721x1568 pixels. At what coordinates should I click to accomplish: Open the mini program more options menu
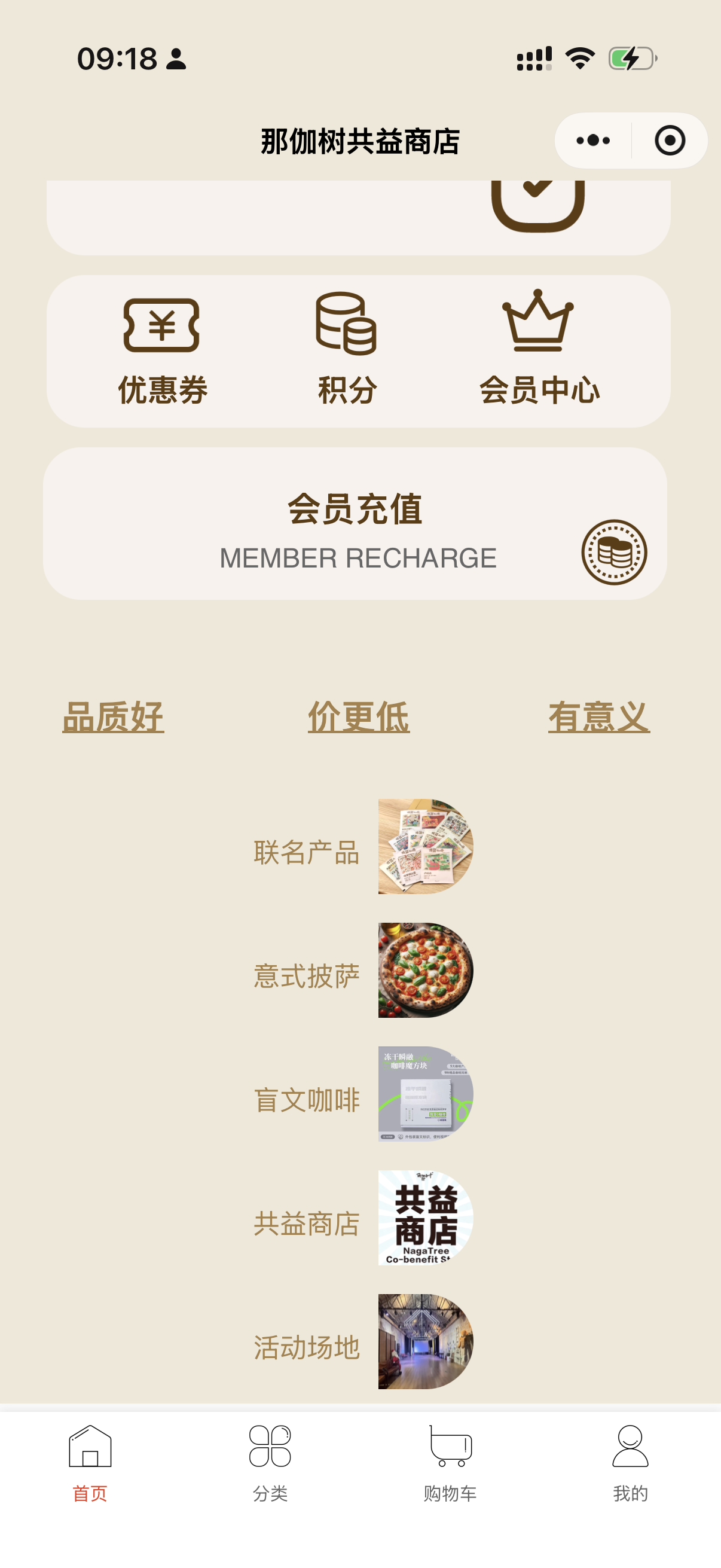pyautogui.click(x=592, y=141)
